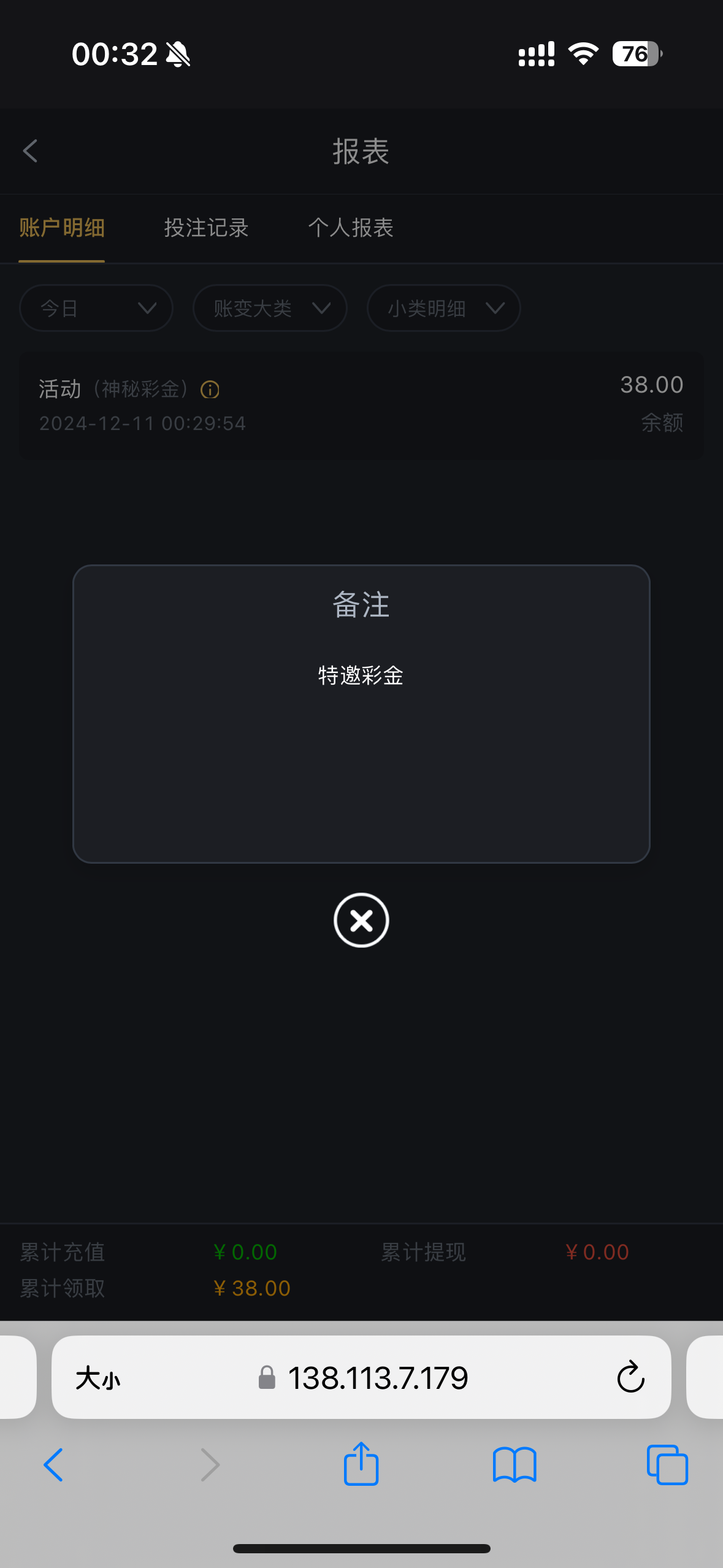The image size is (723, 1568).
Task: Show all open Safari tabs
Action: point(667,1465)
